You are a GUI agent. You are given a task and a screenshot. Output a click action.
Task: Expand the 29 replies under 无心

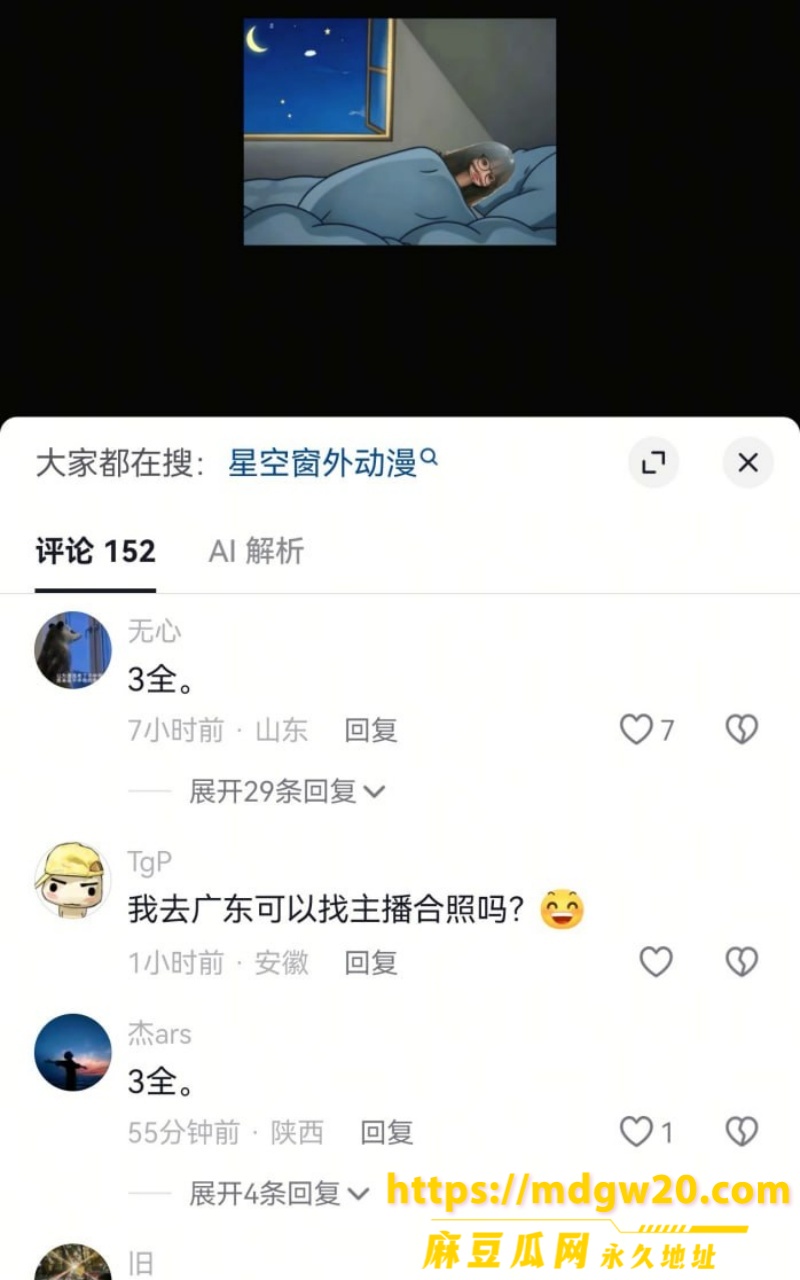click(x=287, y=791)
